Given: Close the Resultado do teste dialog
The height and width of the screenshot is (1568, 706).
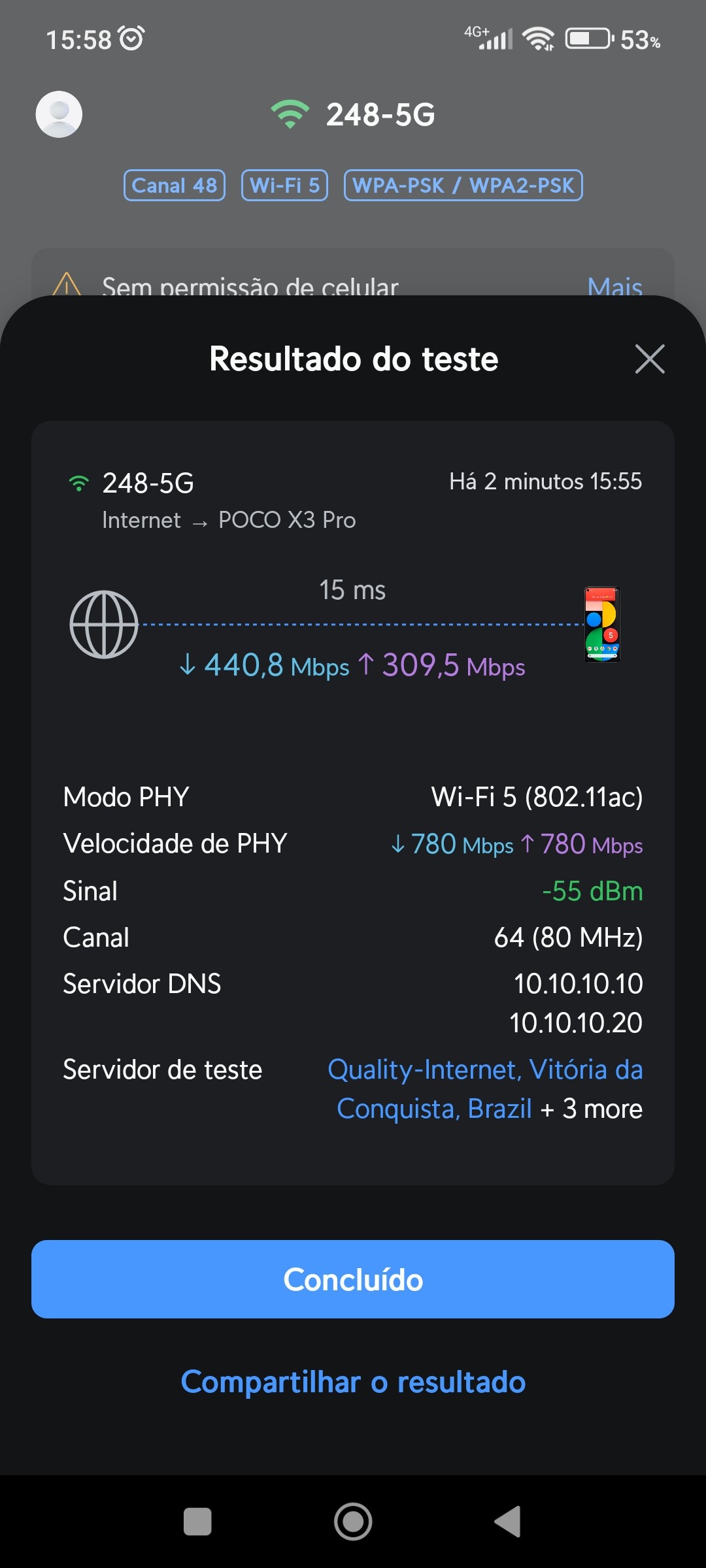Looking at the screenshot, I should point(649,359).
